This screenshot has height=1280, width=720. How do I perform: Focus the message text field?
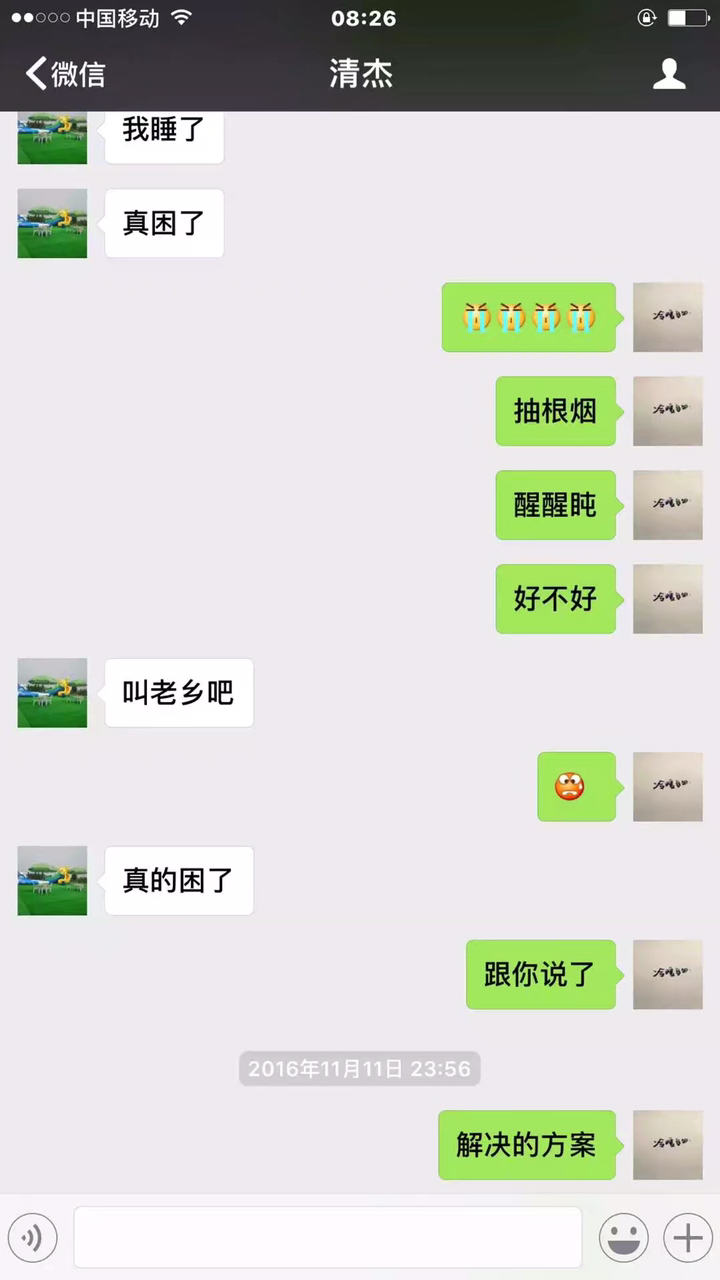(x=327, y=1238)
